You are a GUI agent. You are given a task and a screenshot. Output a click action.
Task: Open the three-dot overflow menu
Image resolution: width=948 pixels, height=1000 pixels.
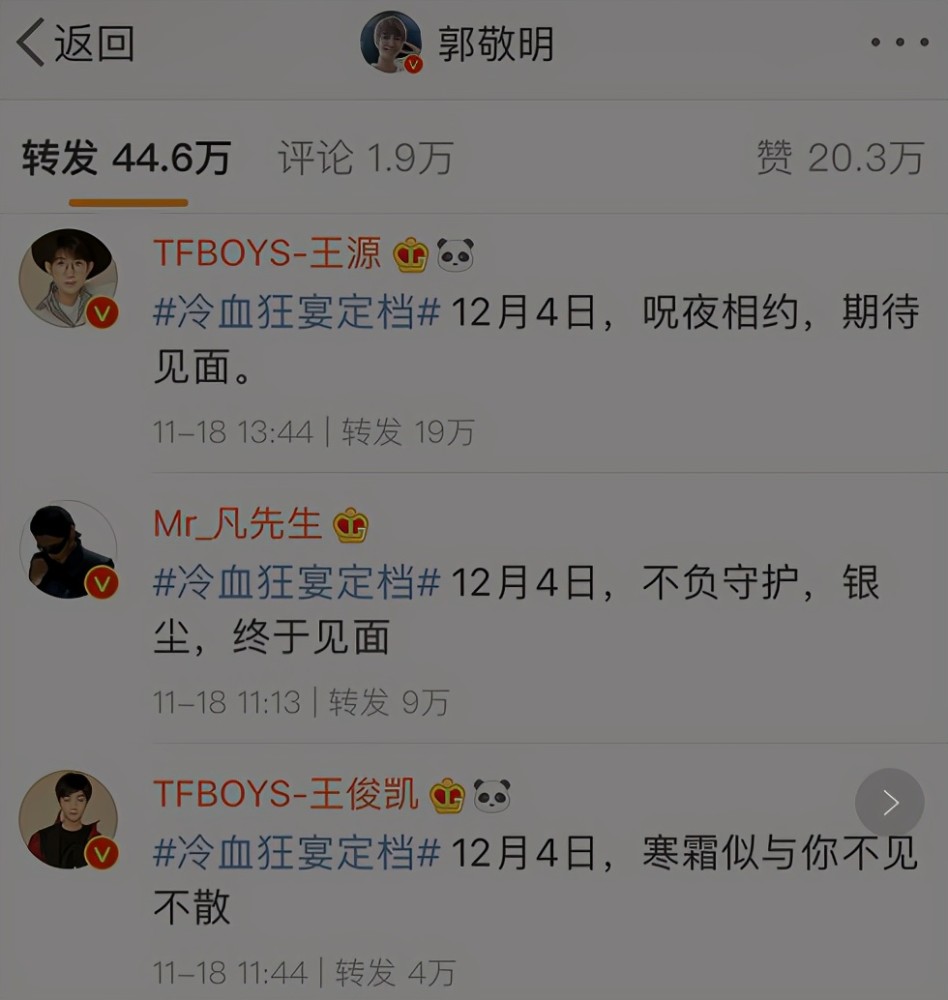899,43
